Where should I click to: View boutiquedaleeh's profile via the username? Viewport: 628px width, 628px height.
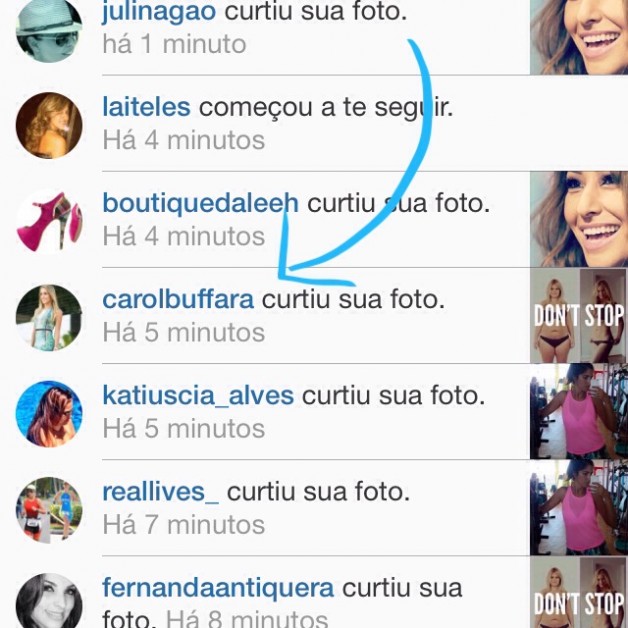click(x=200, y=203)
